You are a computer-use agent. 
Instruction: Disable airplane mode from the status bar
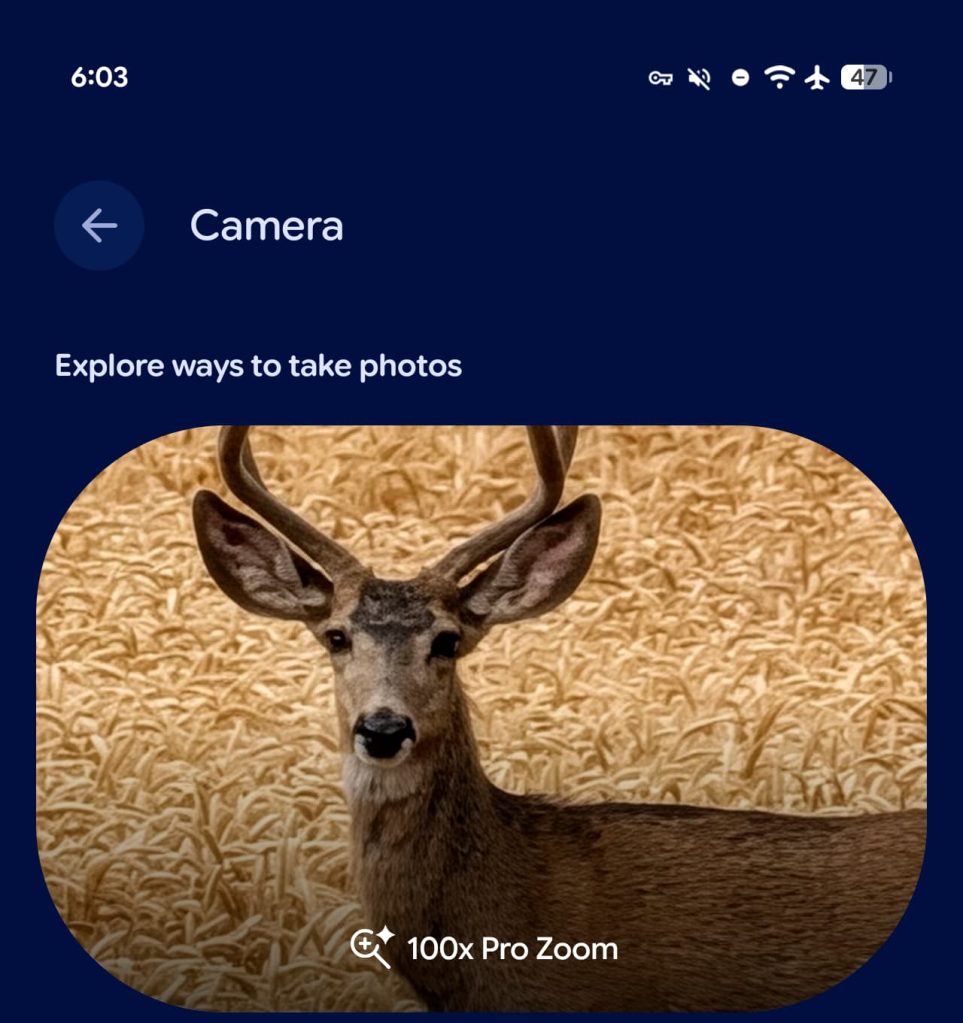click(817, 79)
